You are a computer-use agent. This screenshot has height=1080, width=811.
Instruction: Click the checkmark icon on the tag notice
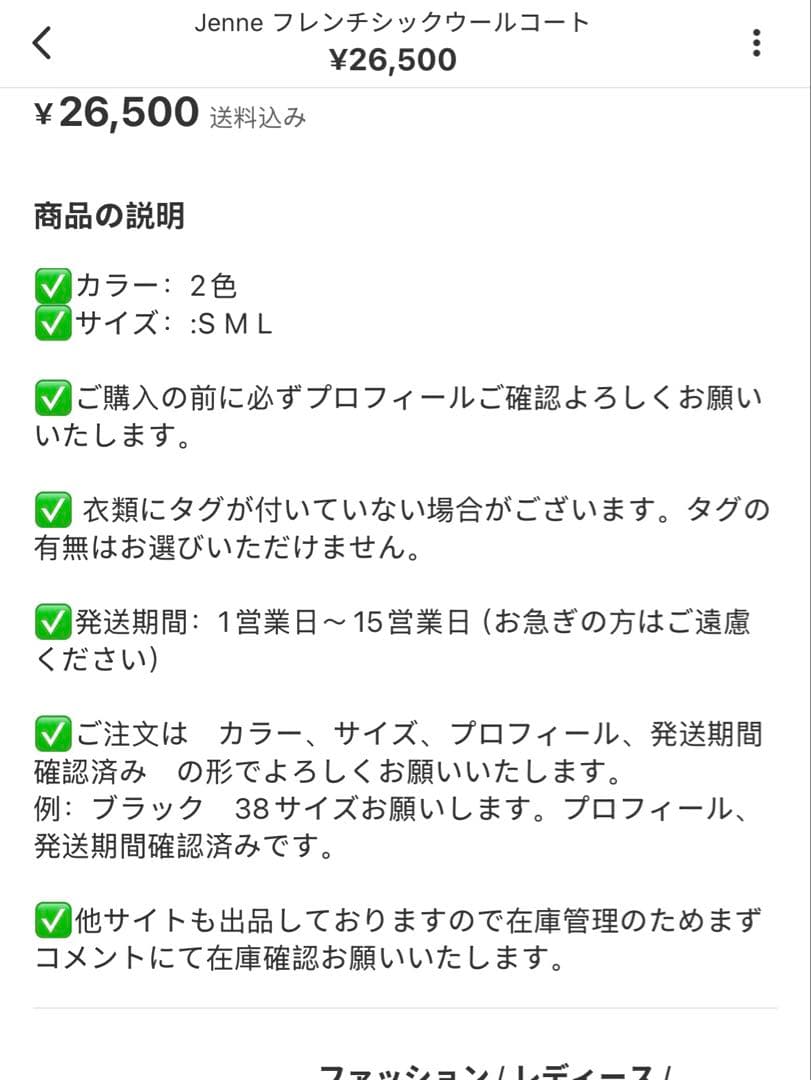(52, 509)
